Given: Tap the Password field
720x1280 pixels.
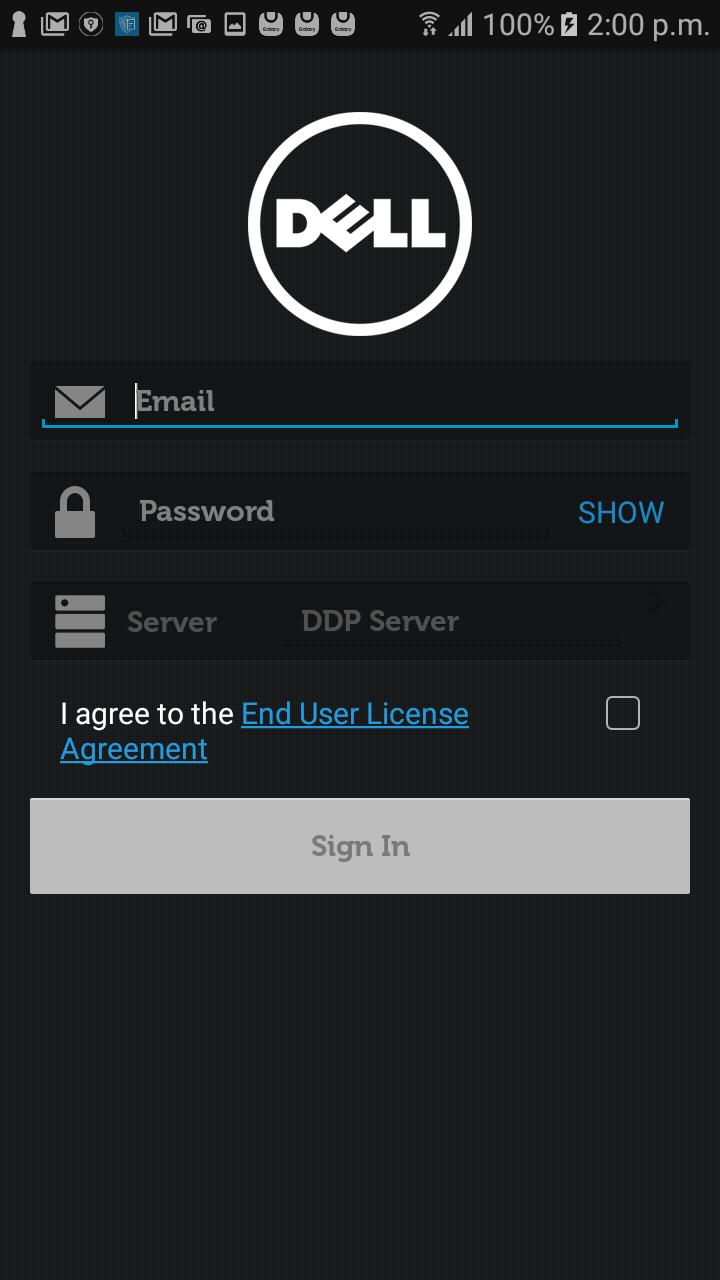Looking at the screenshot, I should [x=335, y=512].
